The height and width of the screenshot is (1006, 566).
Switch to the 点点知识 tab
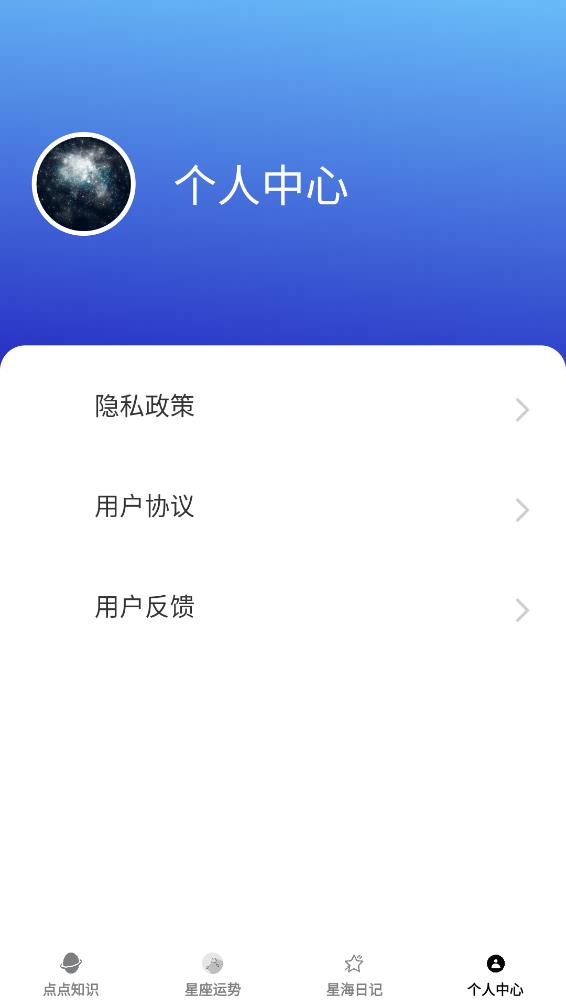pyautogui.click(x=71, y=975)
